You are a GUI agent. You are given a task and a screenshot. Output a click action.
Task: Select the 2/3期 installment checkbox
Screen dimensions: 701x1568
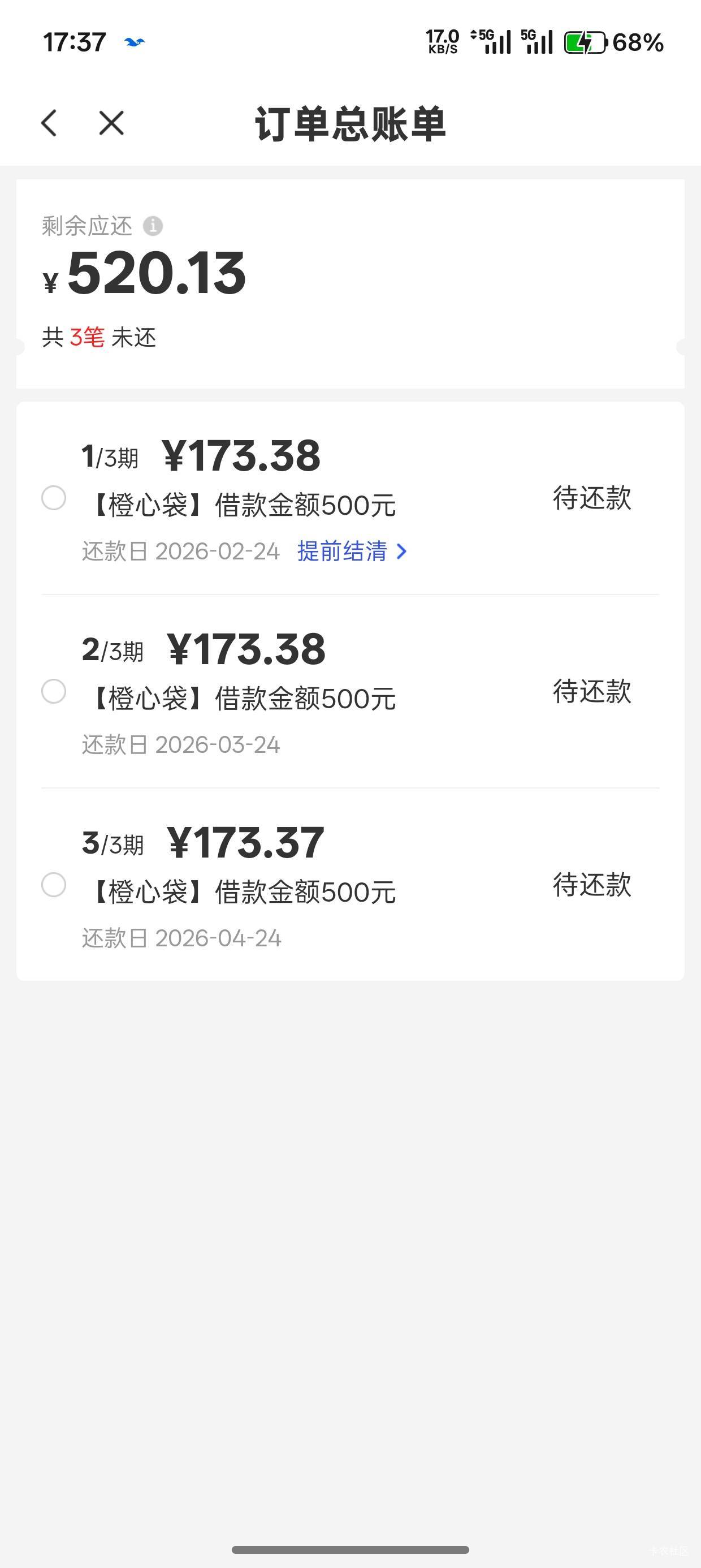(x=54, y=691)
